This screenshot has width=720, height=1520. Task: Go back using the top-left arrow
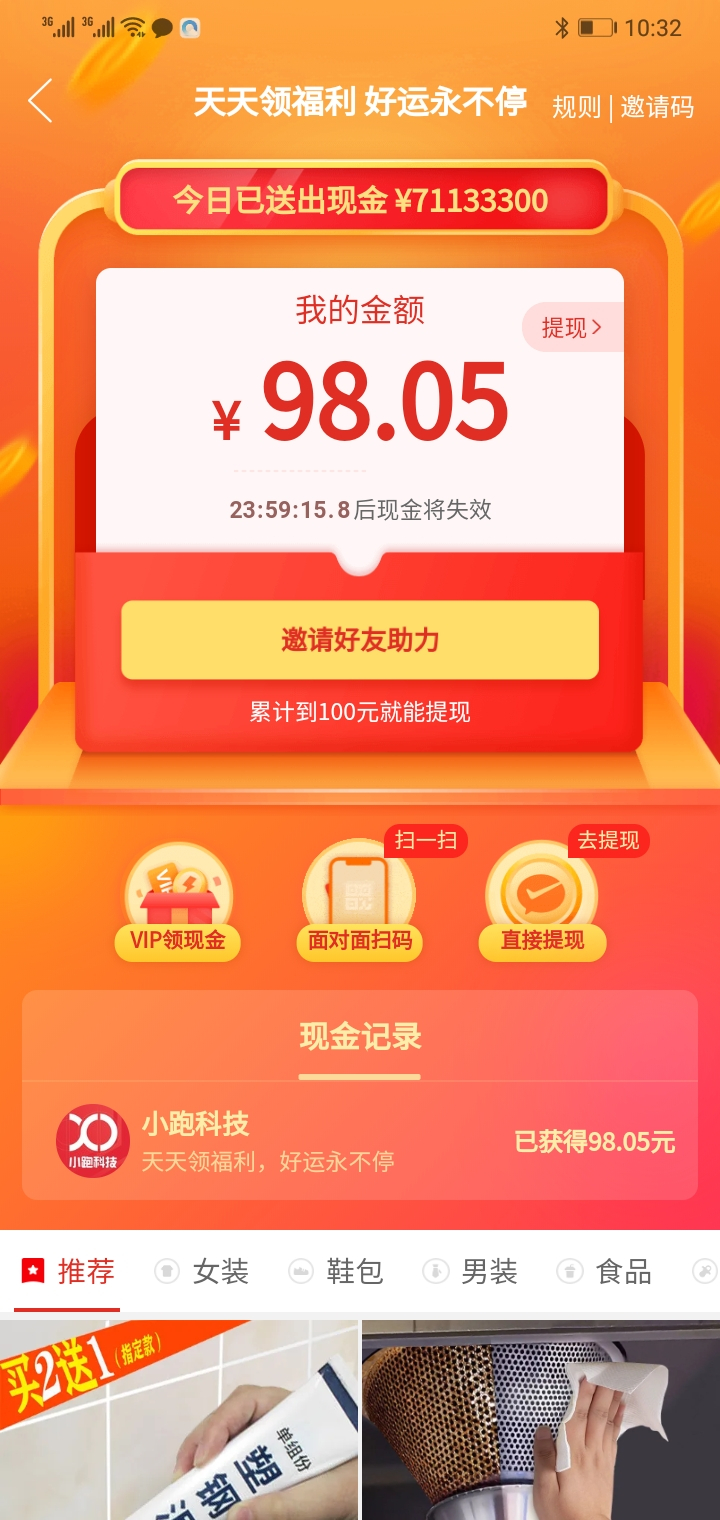pyautogui.click(x=40, y=102)
